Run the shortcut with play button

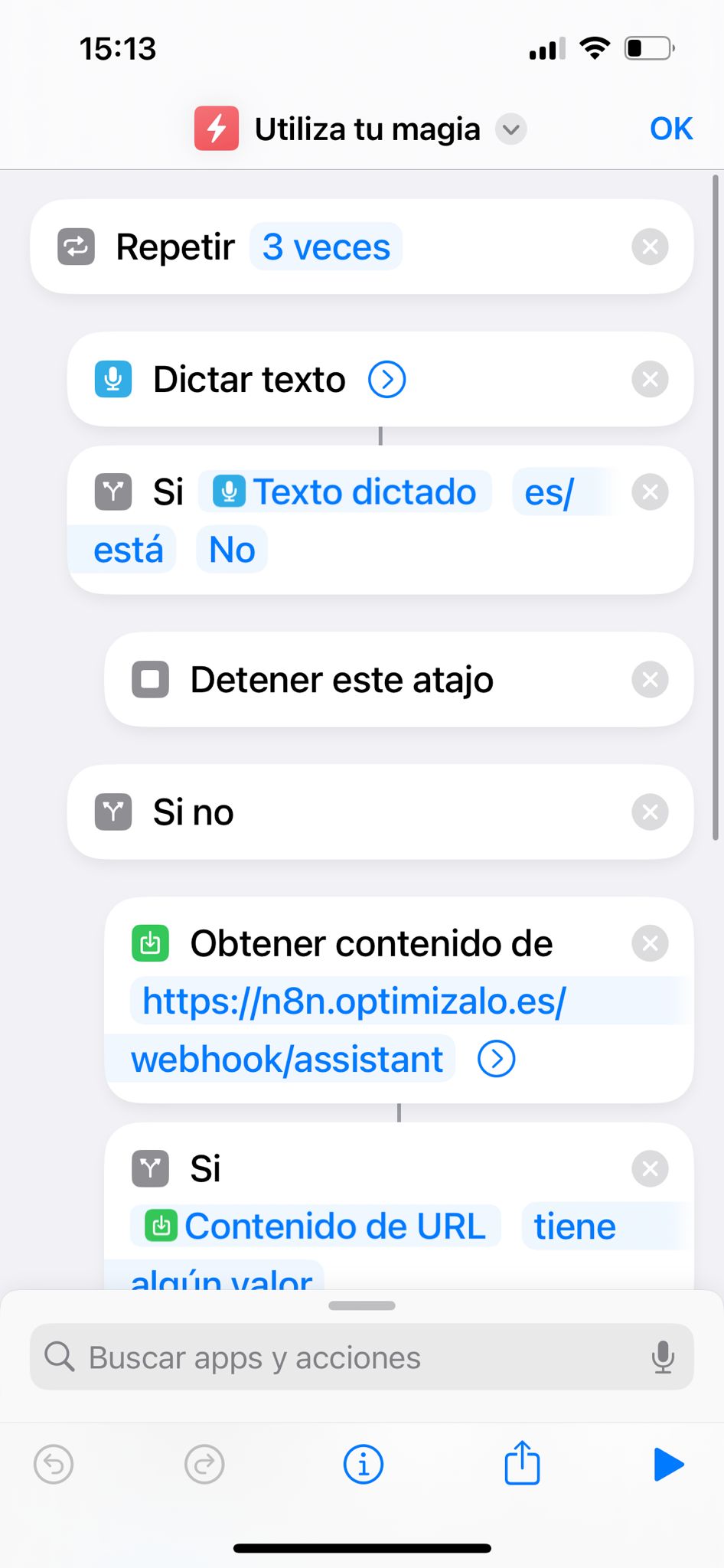[669, 1465]
